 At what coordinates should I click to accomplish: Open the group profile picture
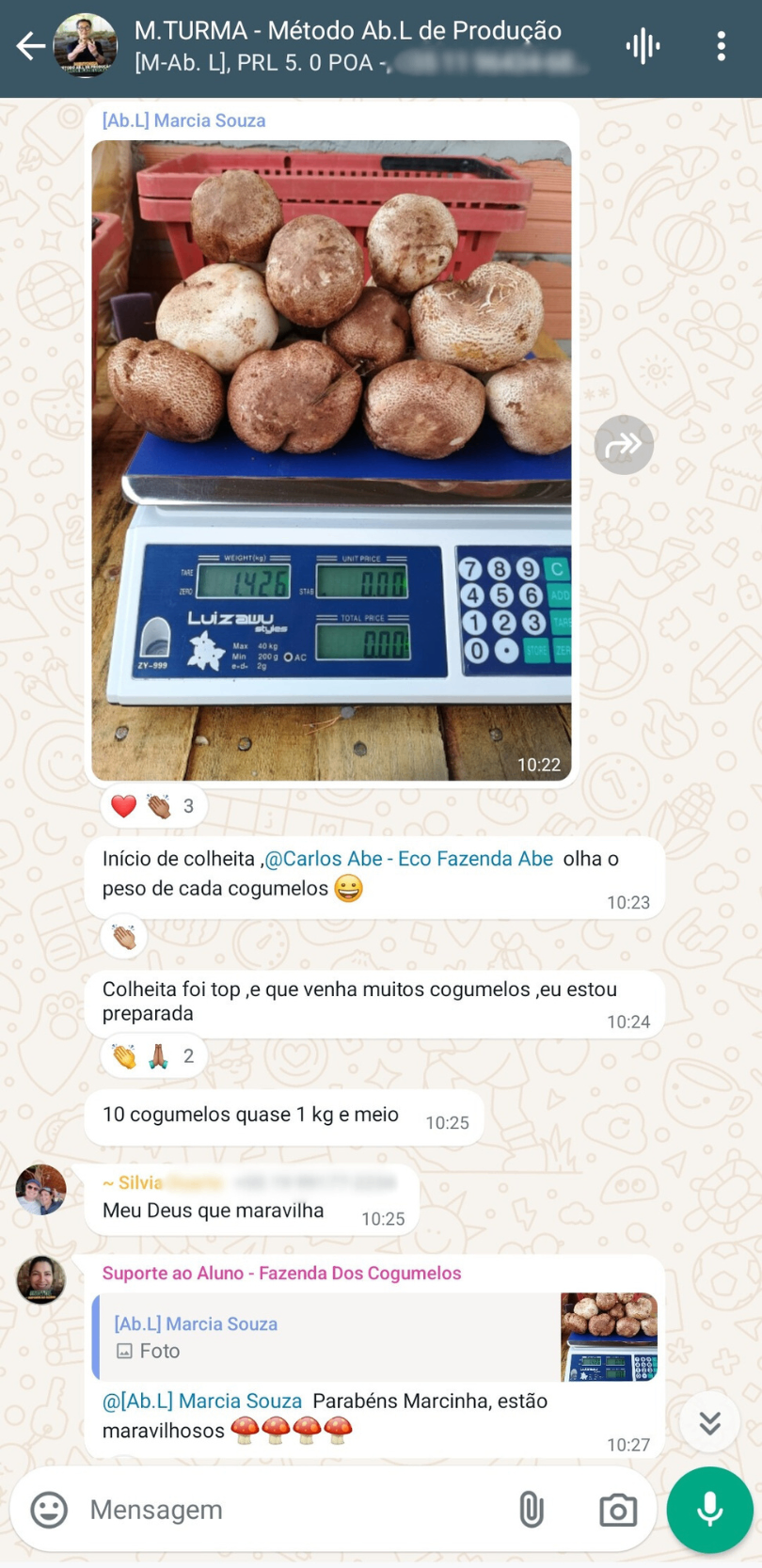point(86,46)
